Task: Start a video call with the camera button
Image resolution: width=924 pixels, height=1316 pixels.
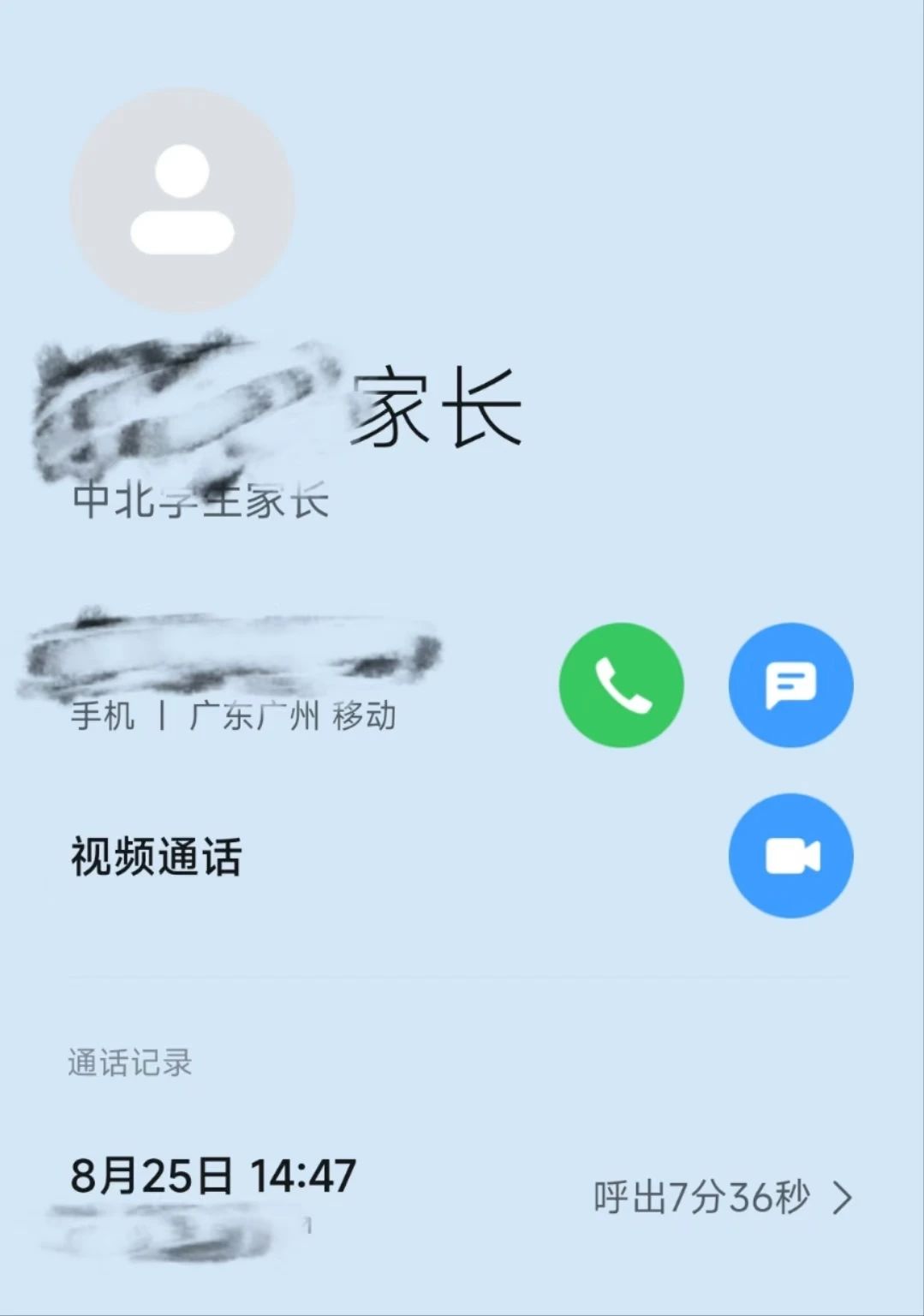Action: pos(790,855)
